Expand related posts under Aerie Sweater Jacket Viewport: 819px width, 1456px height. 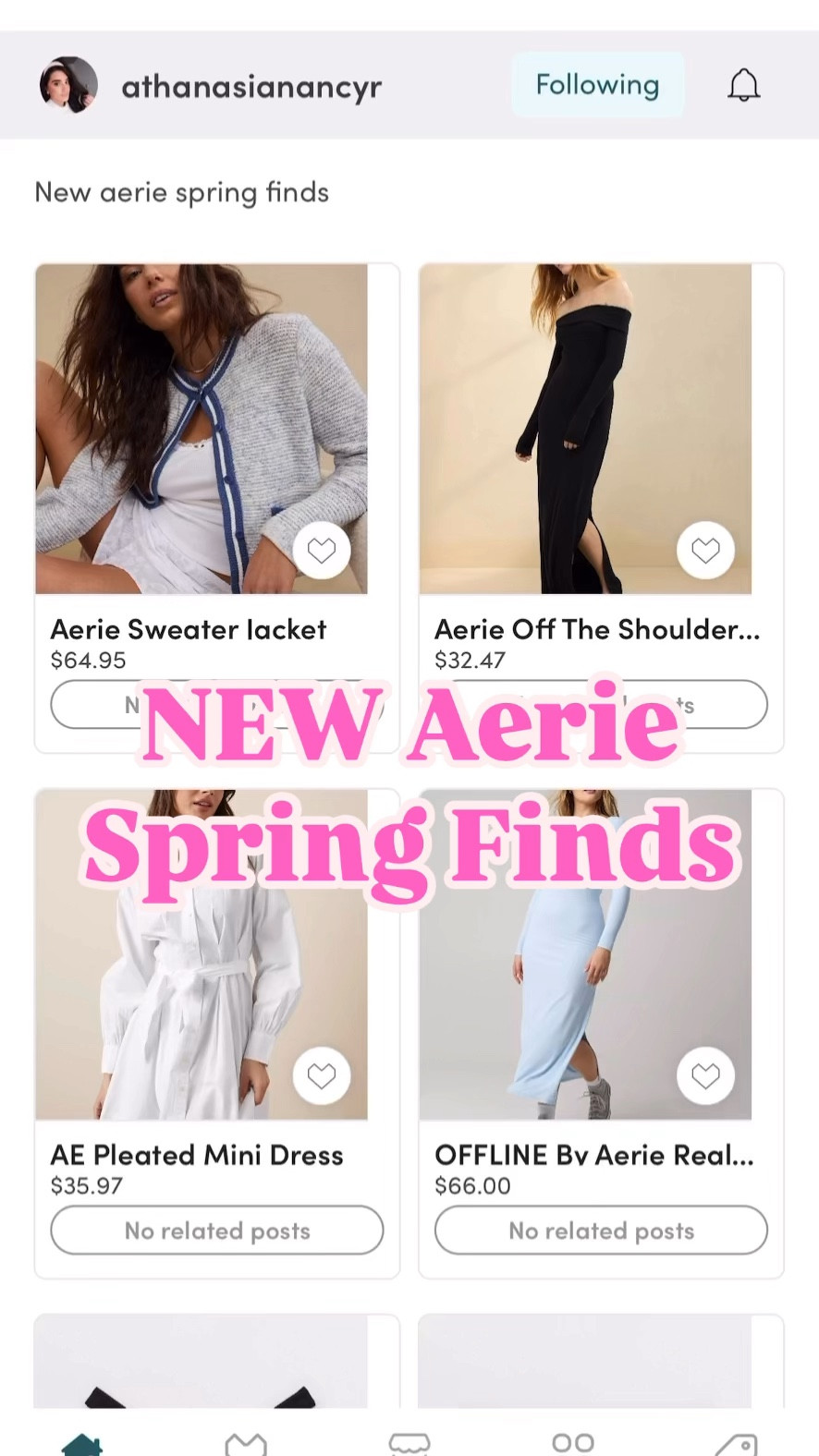(216, 704)
